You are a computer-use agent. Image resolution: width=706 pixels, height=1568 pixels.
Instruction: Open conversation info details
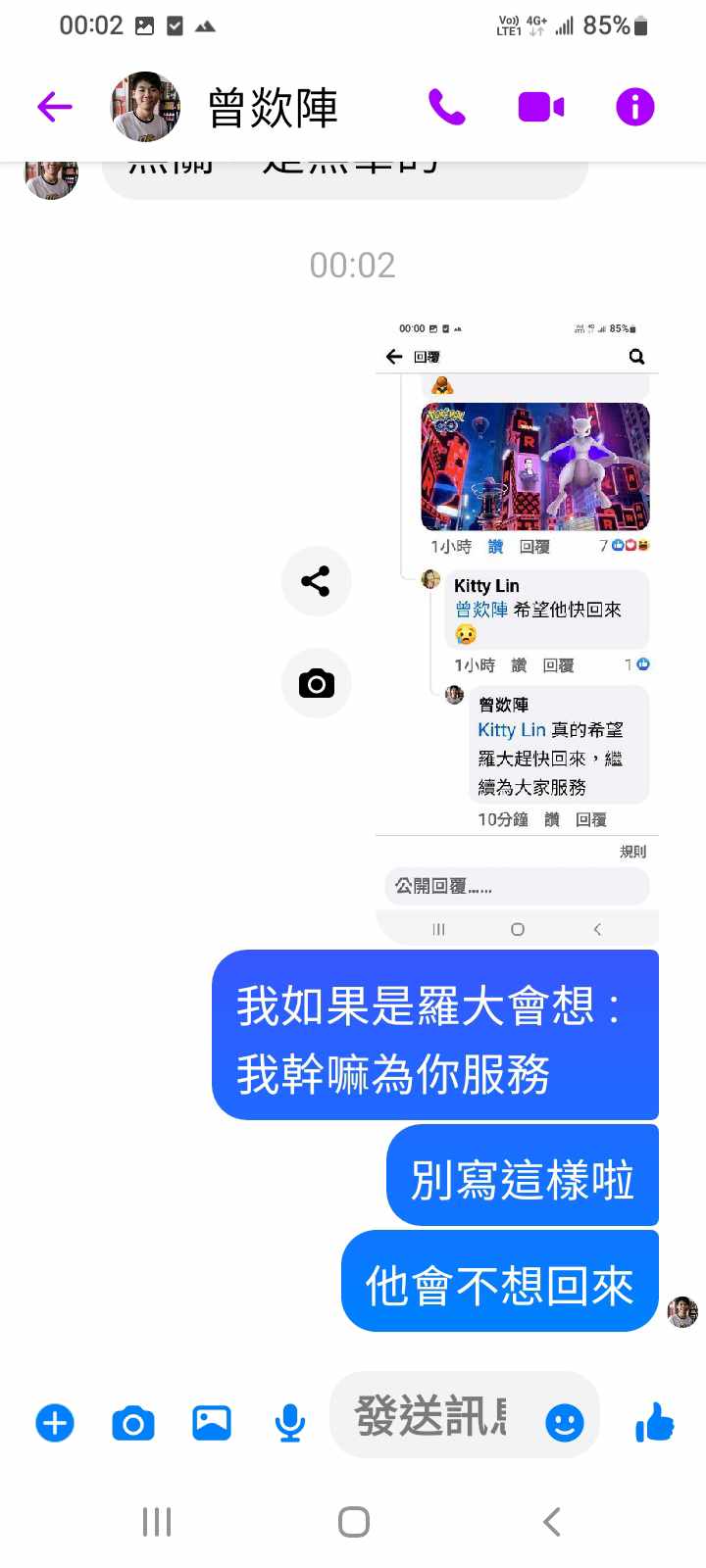pyautogui.click(x=634, y=107)
